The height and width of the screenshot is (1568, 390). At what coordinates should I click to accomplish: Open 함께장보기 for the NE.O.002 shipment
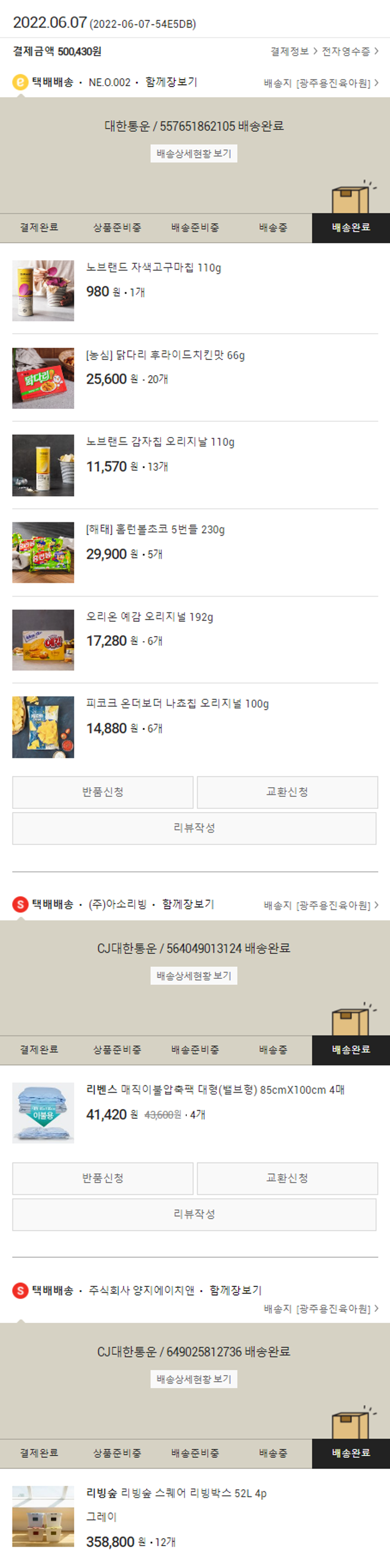(x=171, y=82)
